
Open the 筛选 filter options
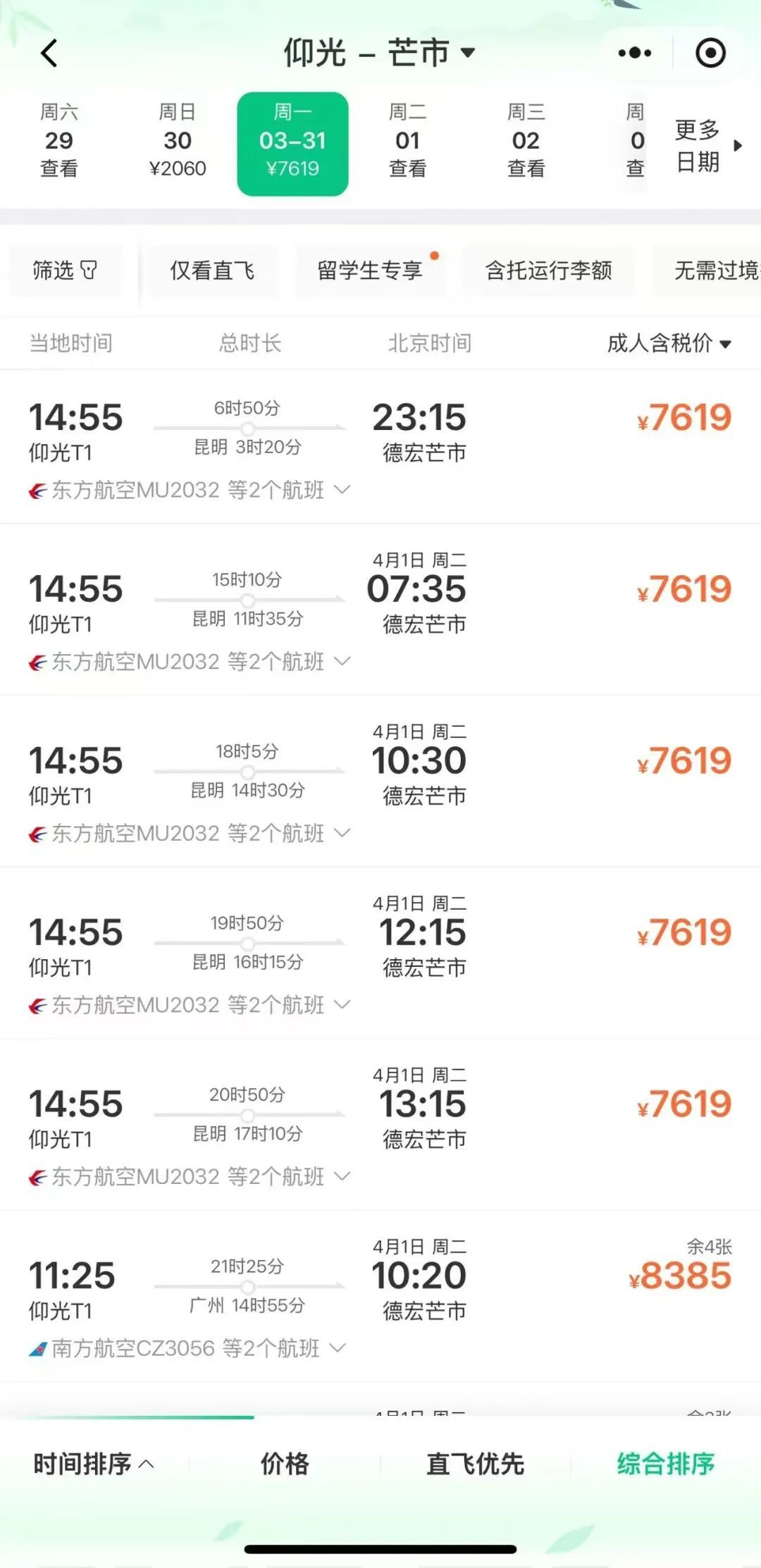[x=65, y=270]
